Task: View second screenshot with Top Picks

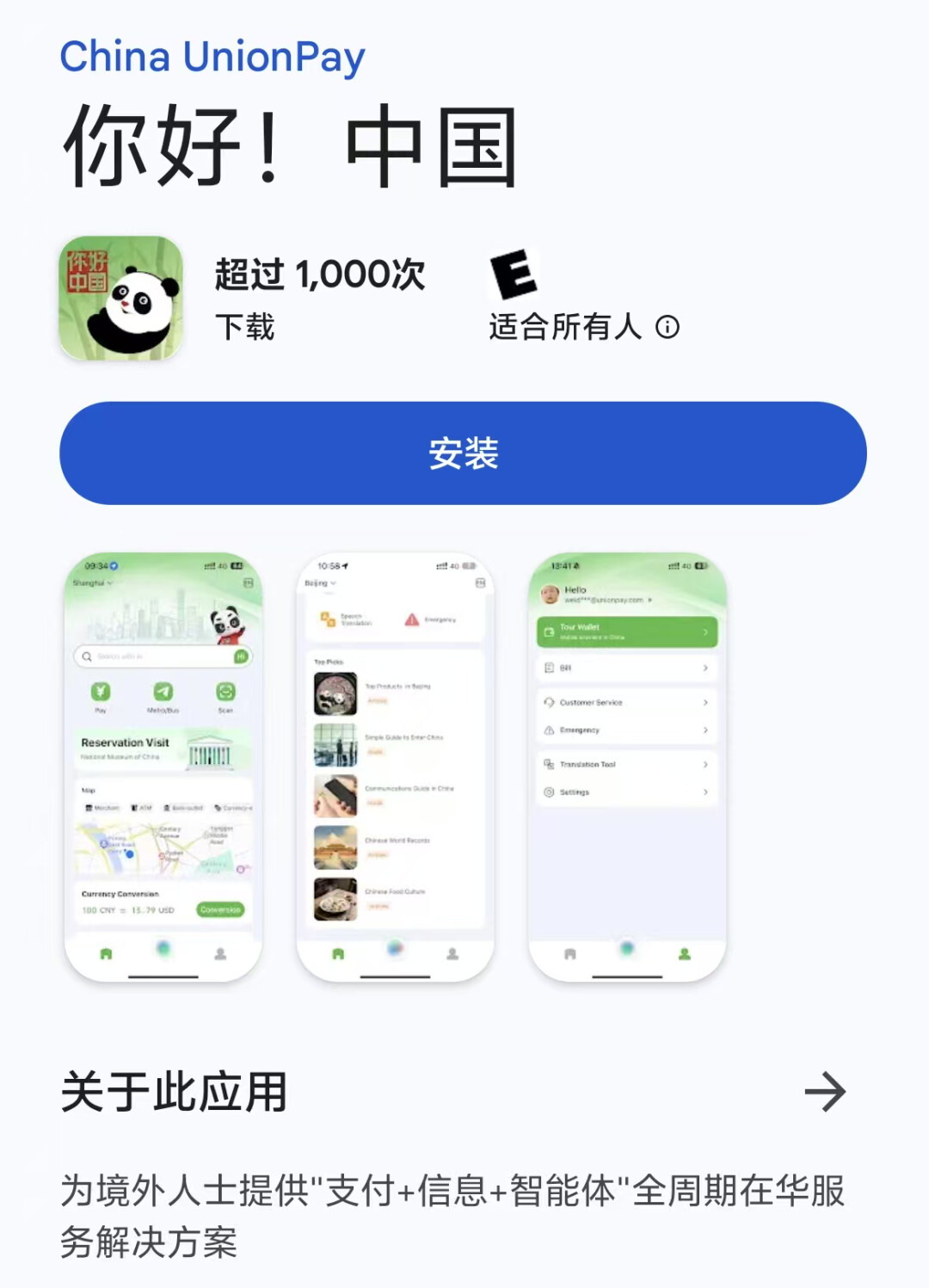Action: point(395,767)
